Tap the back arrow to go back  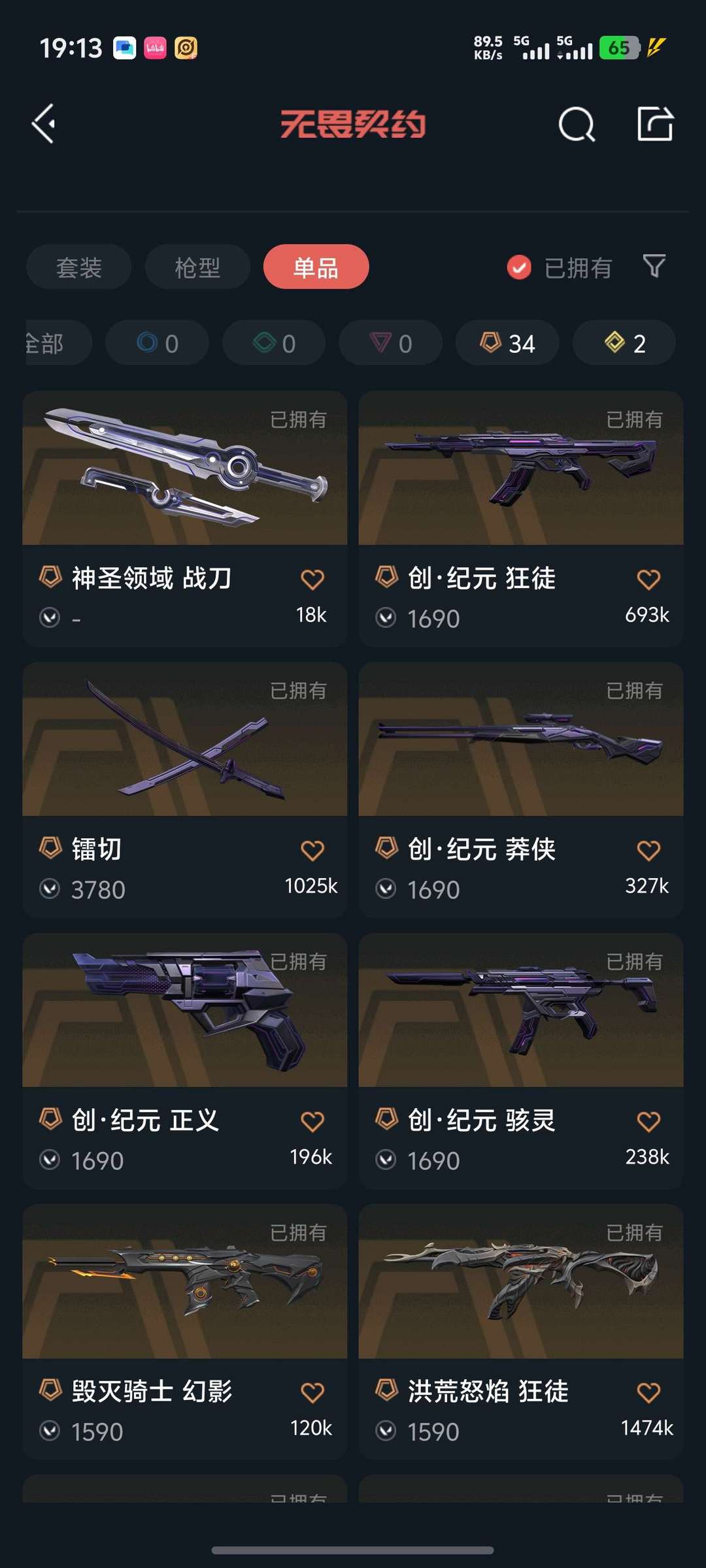[x=43, y=123]
